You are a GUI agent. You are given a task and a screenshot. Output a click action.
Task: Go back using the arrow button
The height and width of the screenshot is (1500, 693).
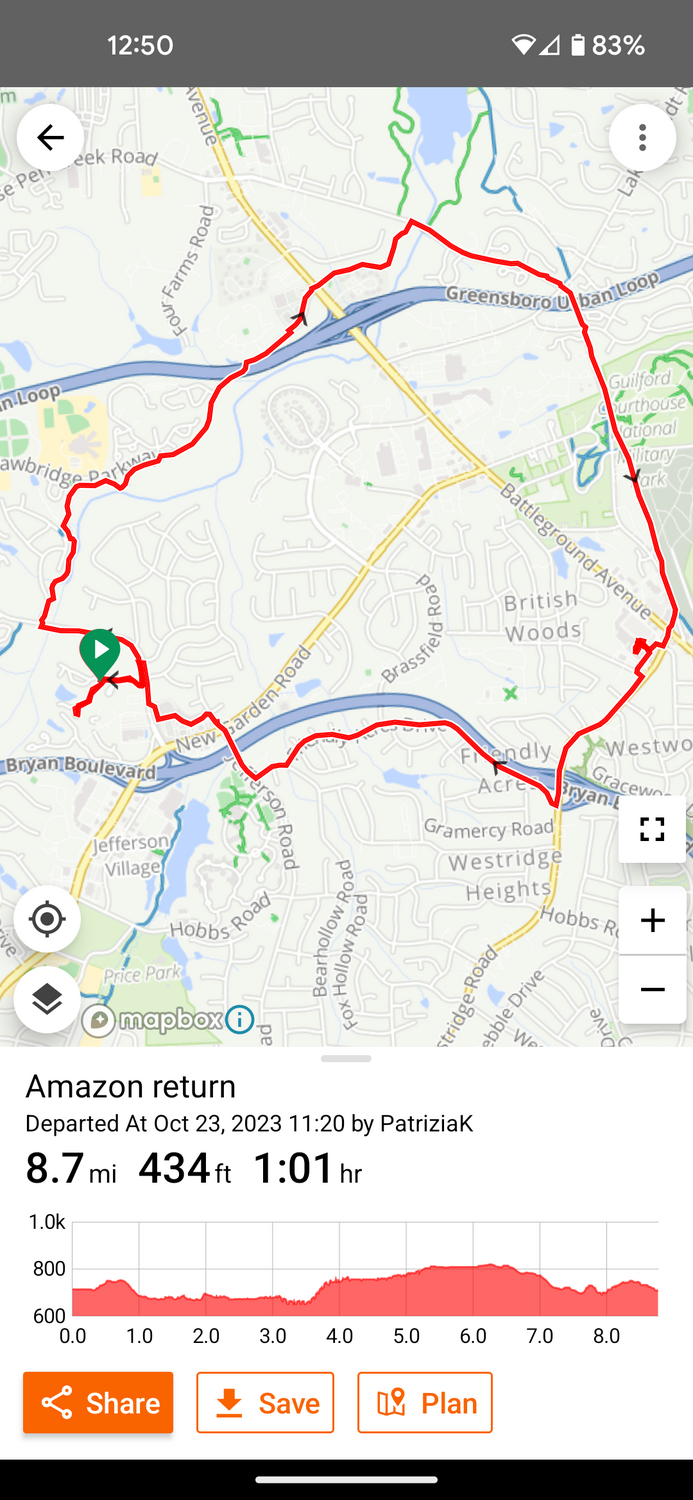pyautogui.click(x=50, y=138)
